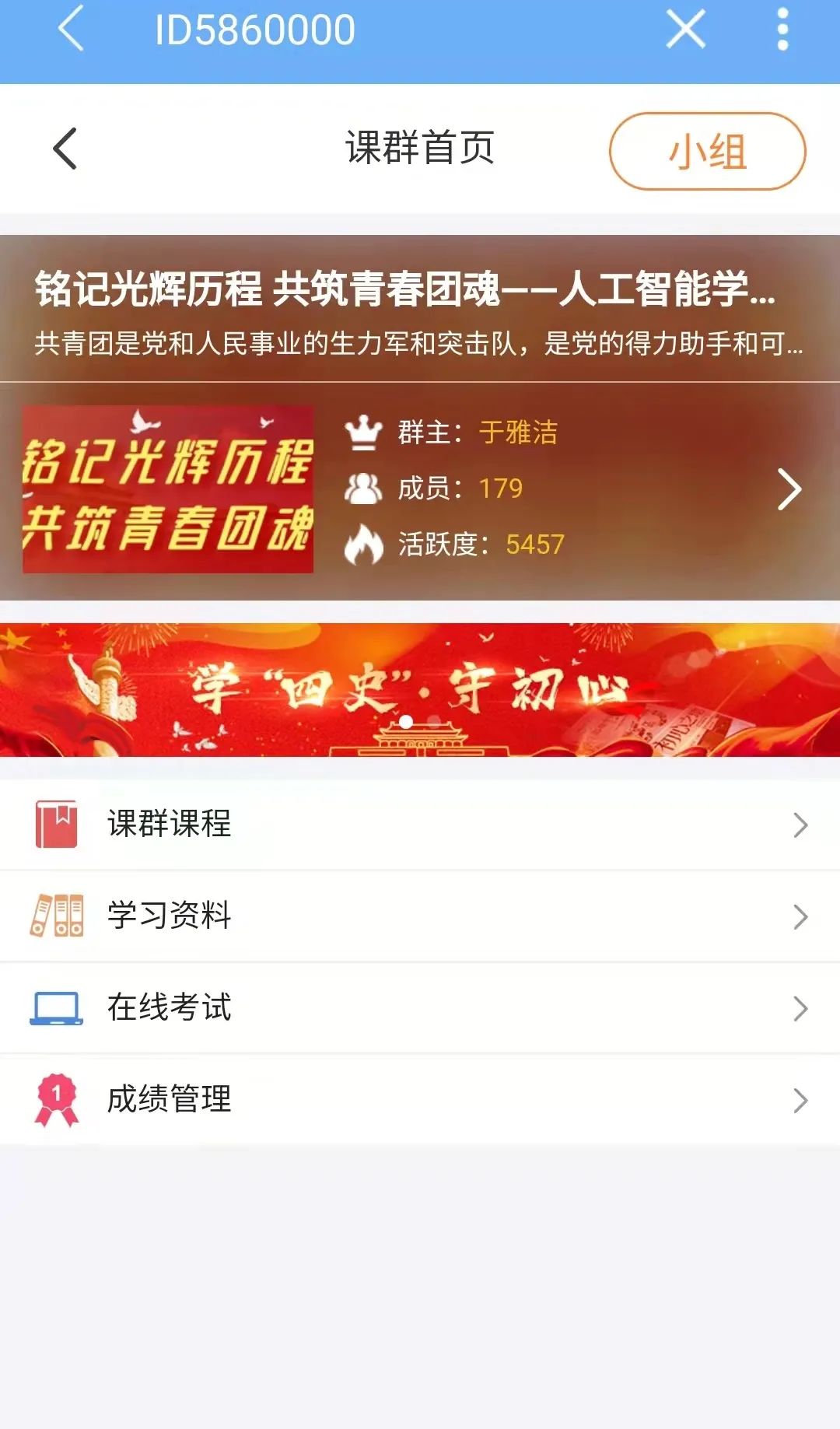Open 学习资料
840x1429 pixels.
[x=420, y=916]
